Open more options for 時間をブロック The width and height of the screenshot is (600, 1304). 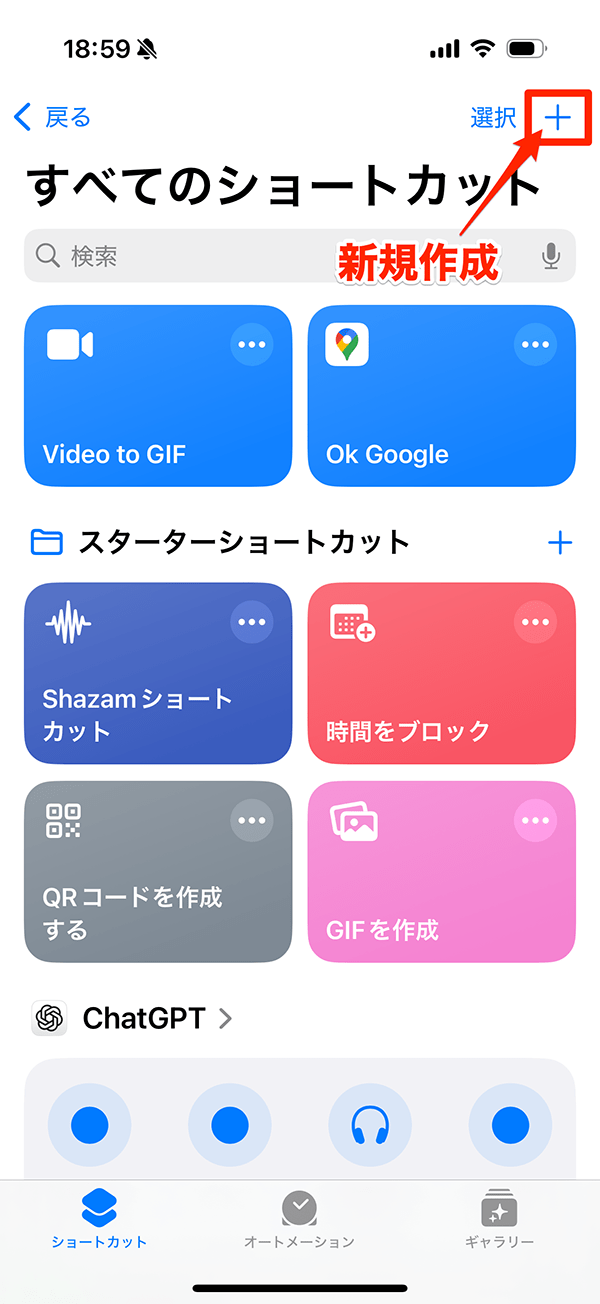tap(536, 622)
